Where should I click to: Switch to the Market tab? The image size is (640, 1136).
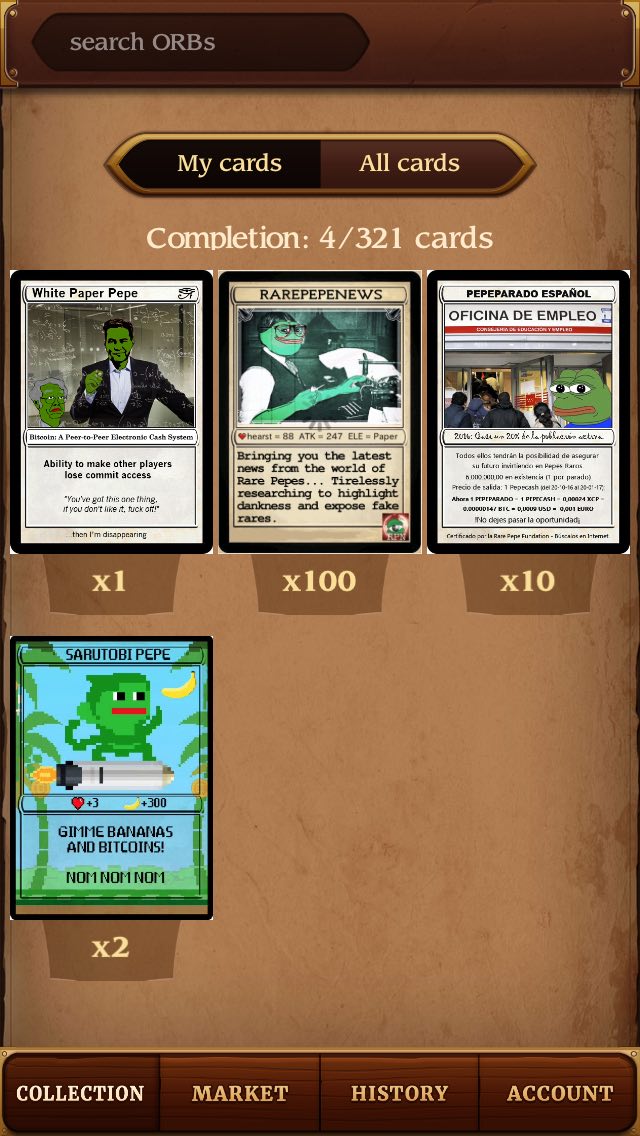click(x=240, y=1093)
